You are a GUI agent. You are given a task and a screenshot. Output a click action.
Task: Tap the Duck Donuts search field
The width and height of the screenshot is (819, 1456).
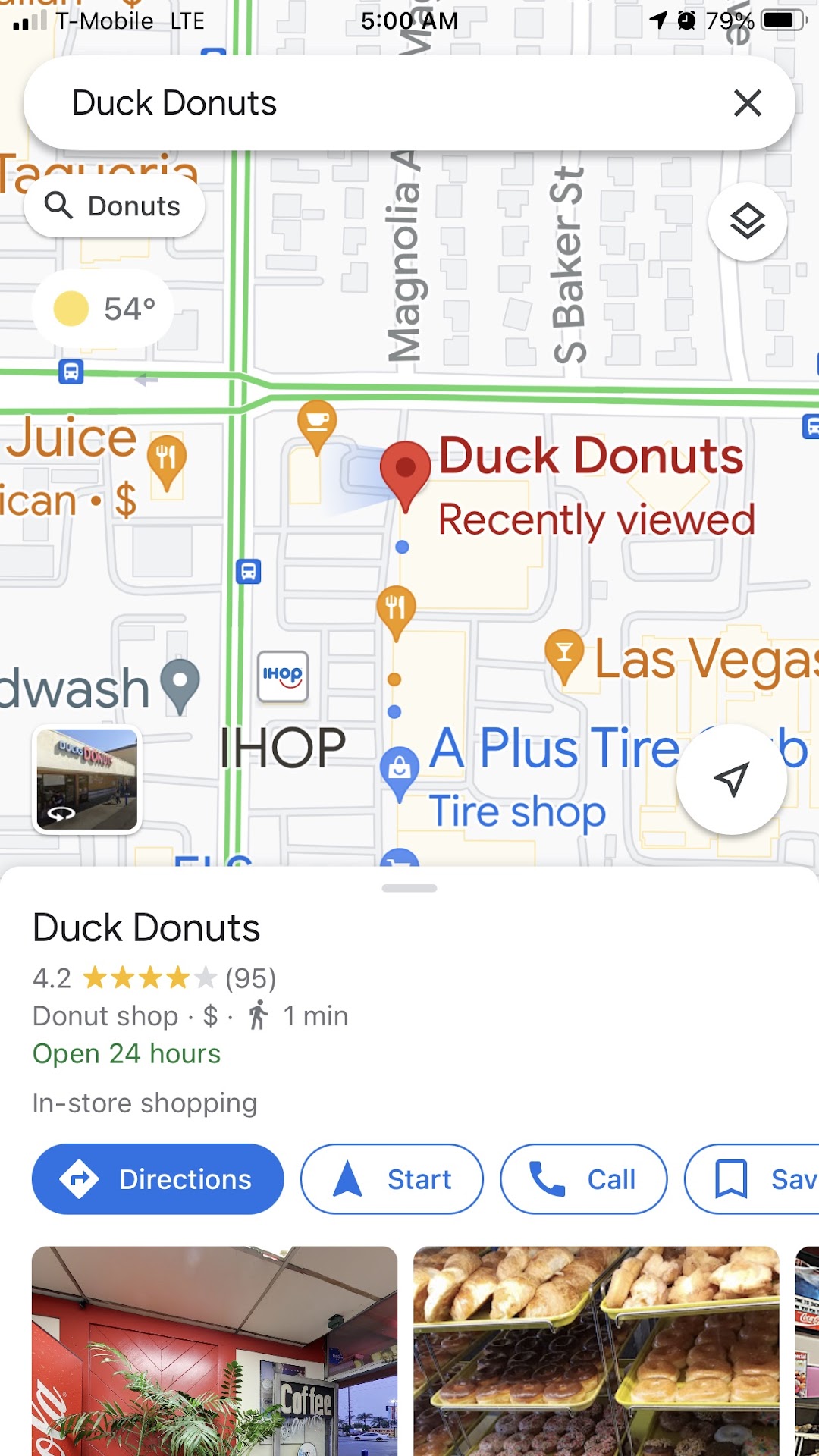(x=364, y=103)
